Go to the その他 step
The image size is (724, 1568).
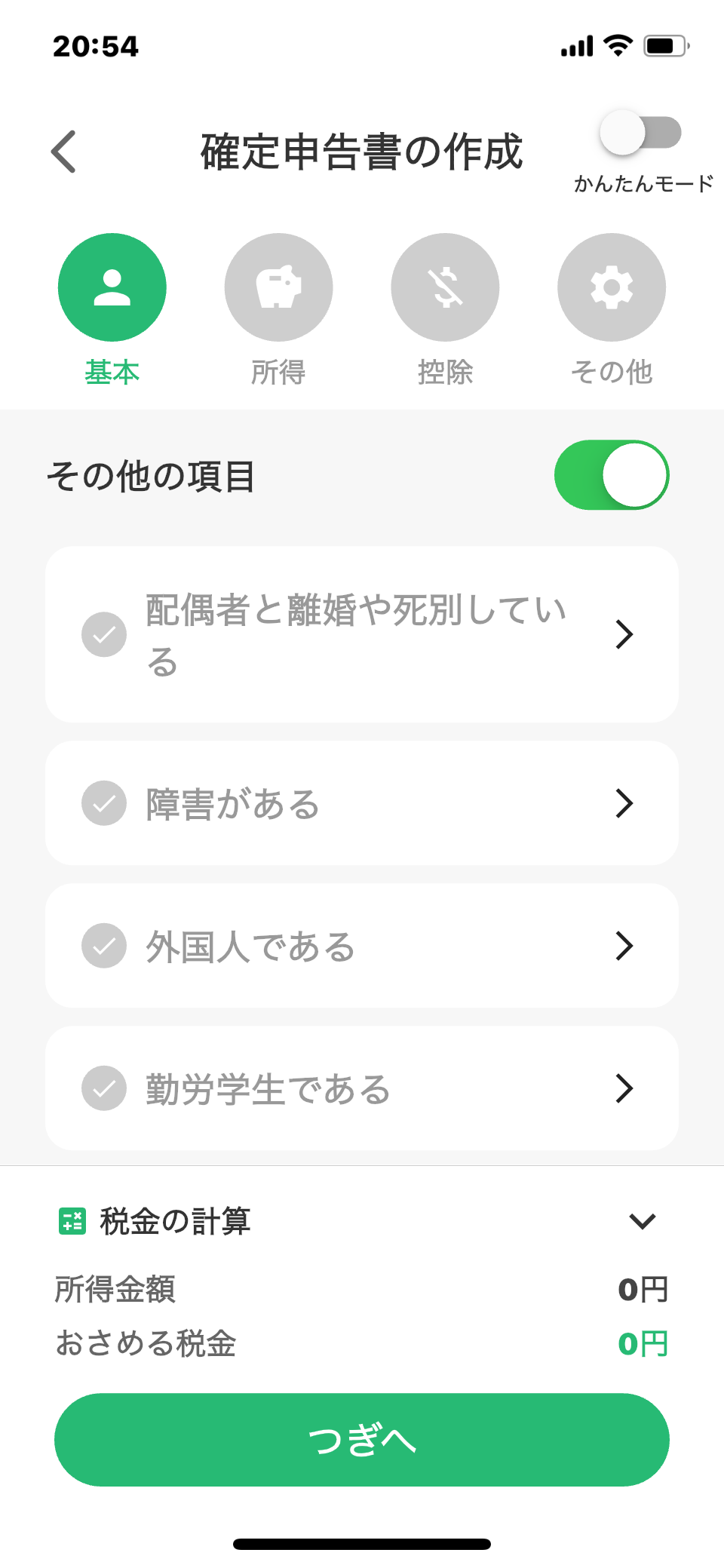(611, 287)
